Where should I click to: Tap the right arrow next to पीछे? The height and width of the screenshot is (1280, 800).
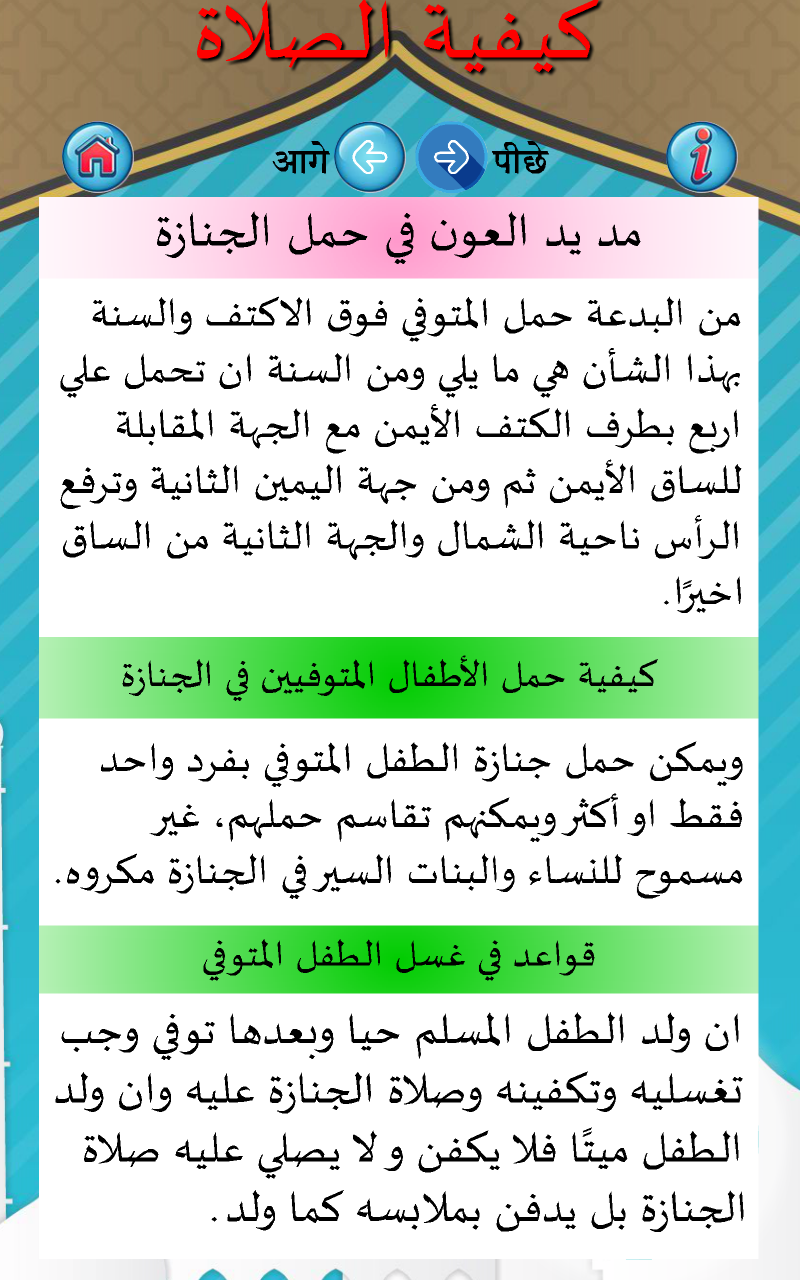point(452,158)
